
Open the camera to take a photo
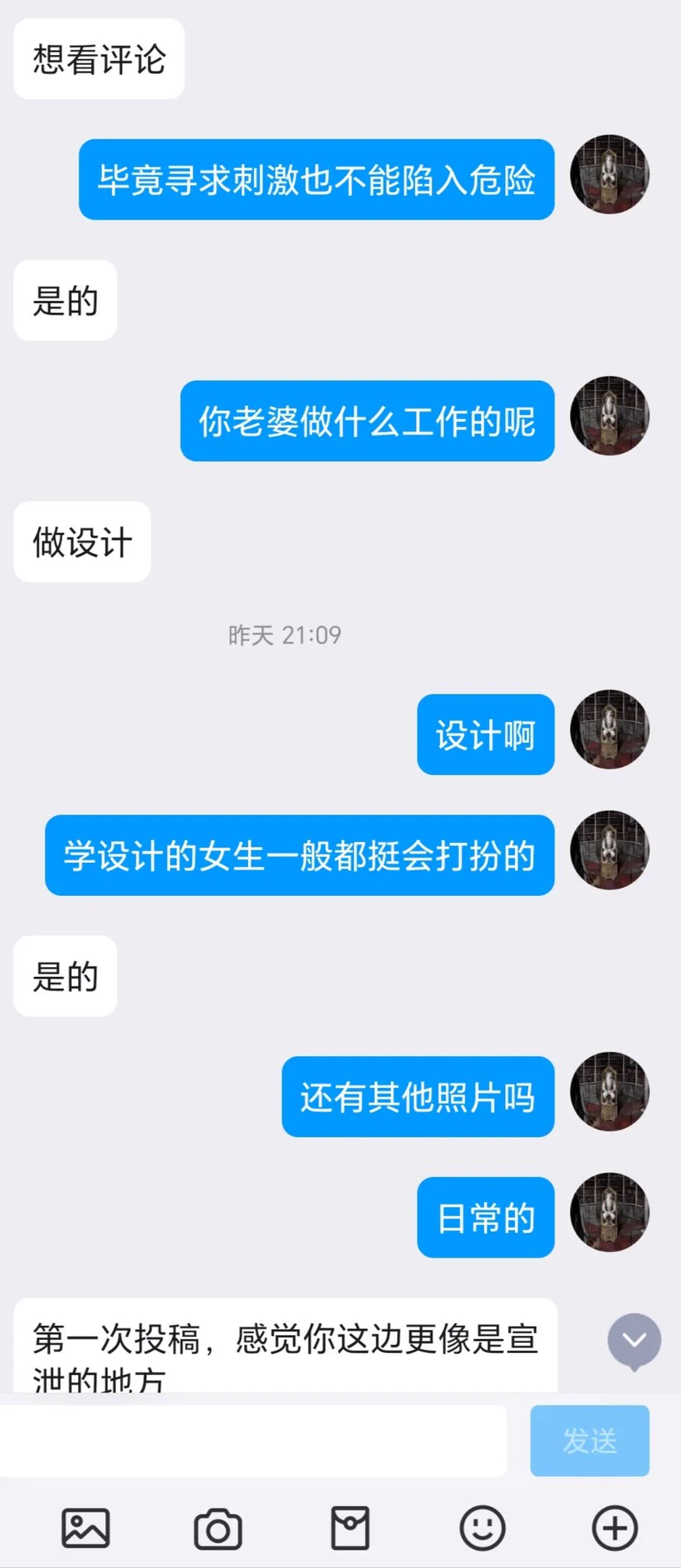pos(218,1528)
